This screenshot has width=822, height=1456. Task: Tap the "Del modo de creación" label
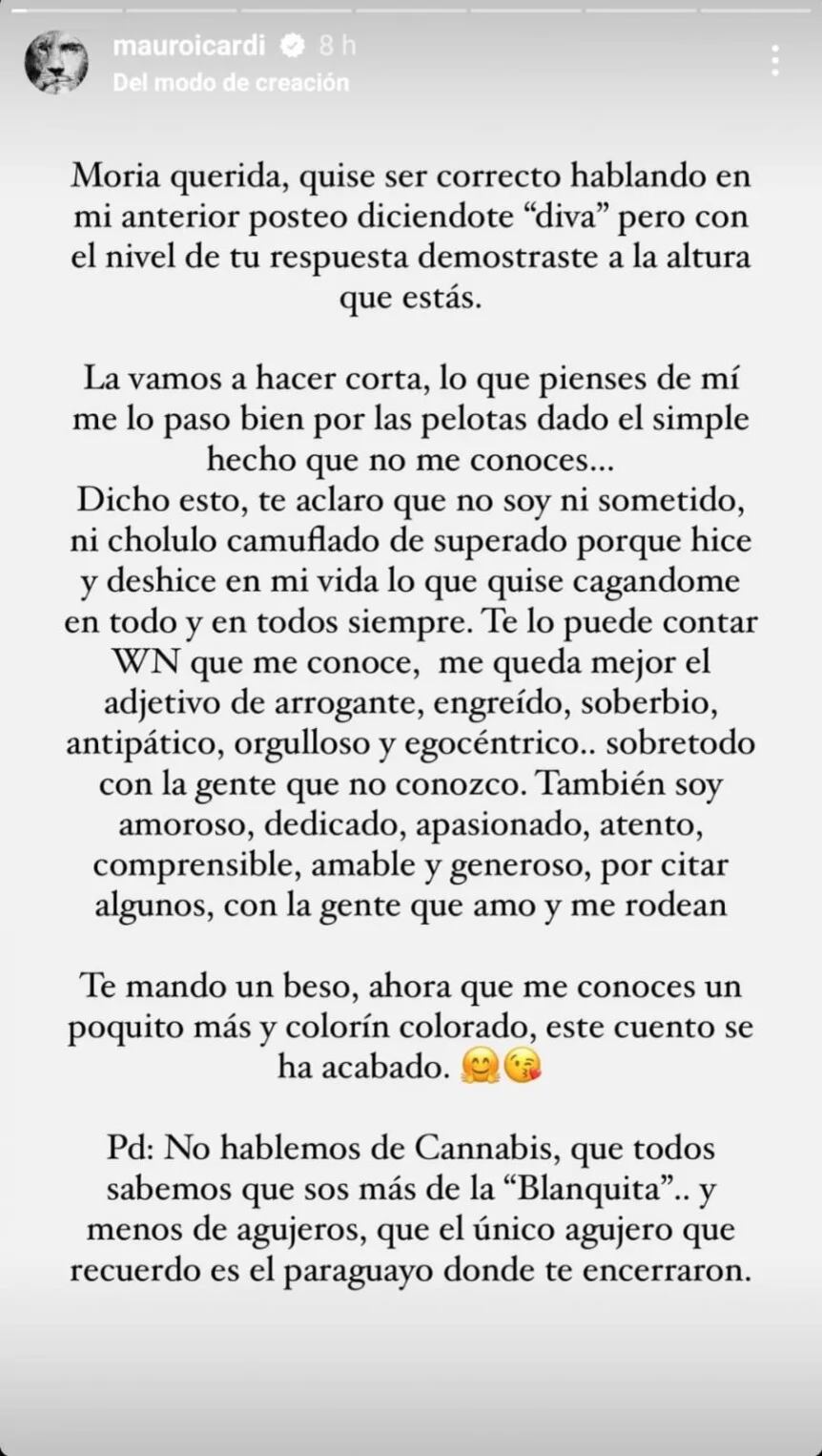coord(231,83)
